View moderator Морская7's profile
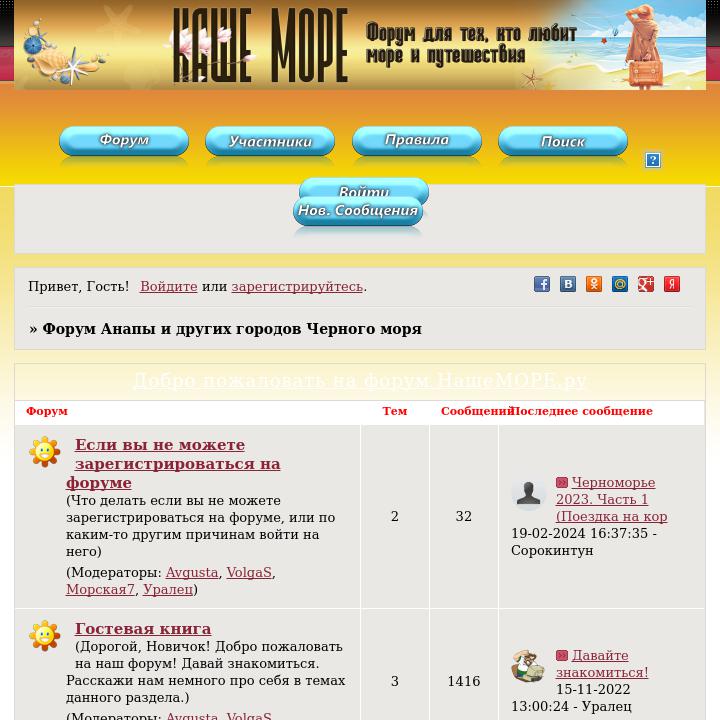 coord(100,589)
